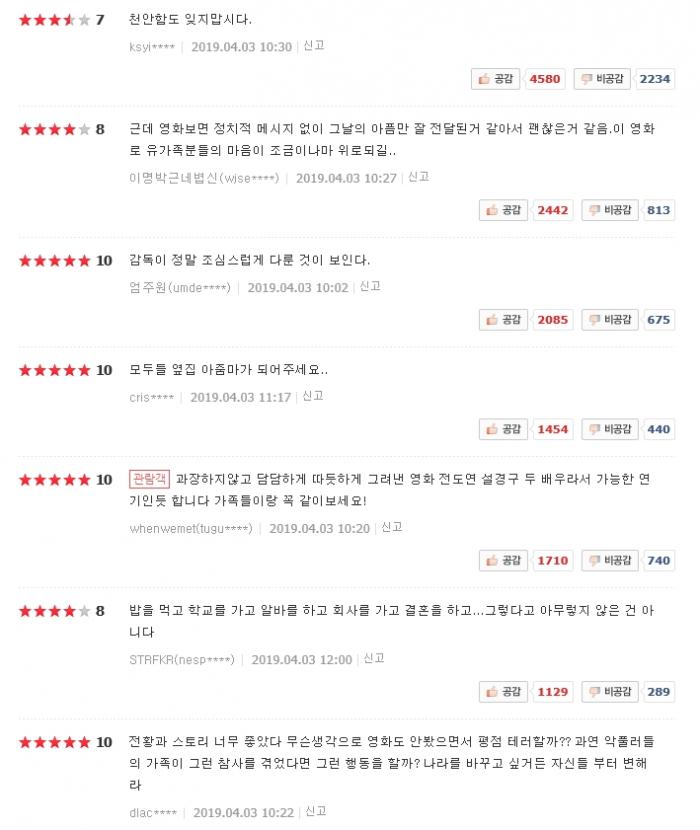Tap 공감 on 엄주원's review
Screen dimensions: 700x830
(503, 320)
